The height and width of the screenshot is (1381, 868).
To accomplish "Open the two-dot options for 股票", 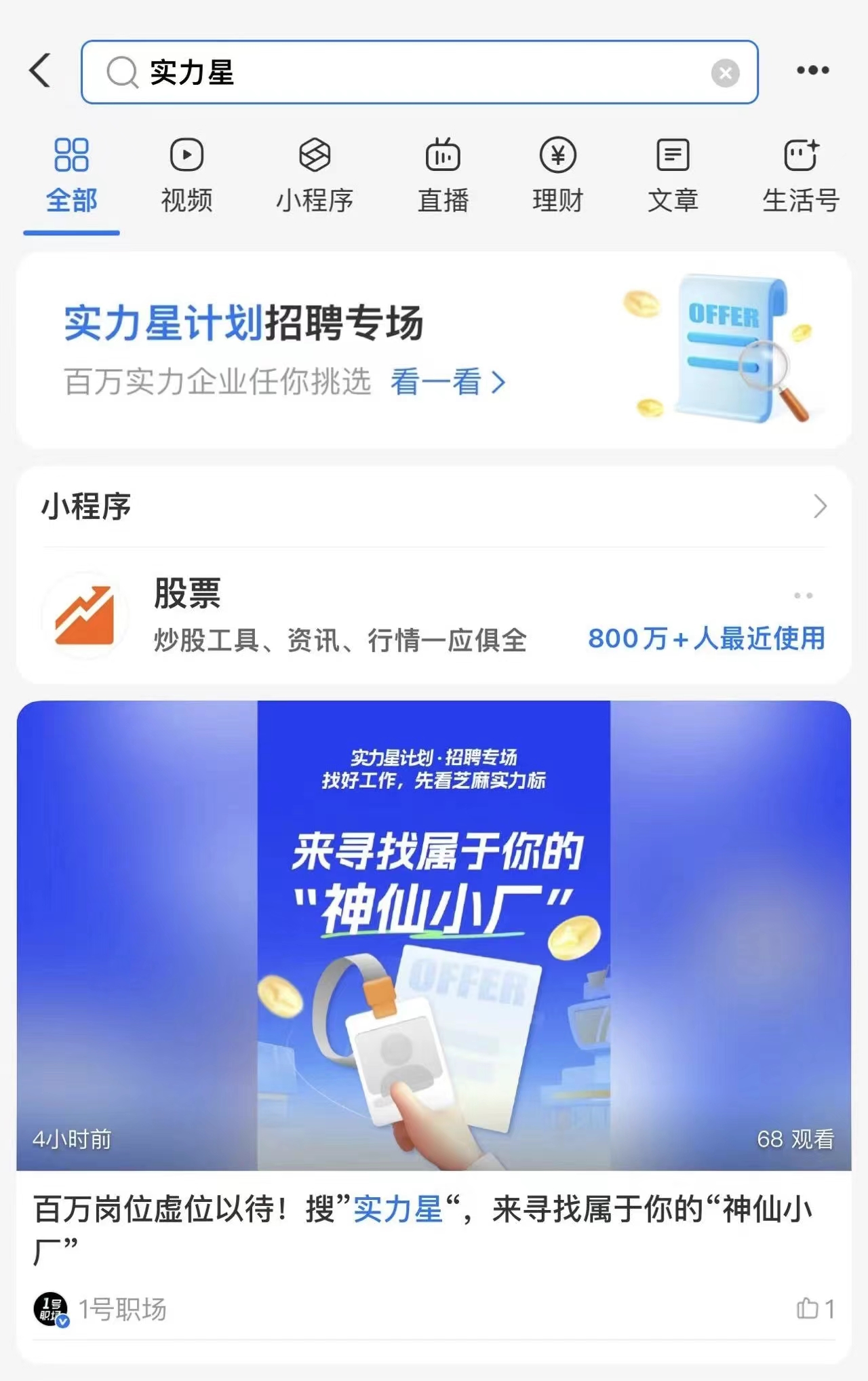I will 803,596.
